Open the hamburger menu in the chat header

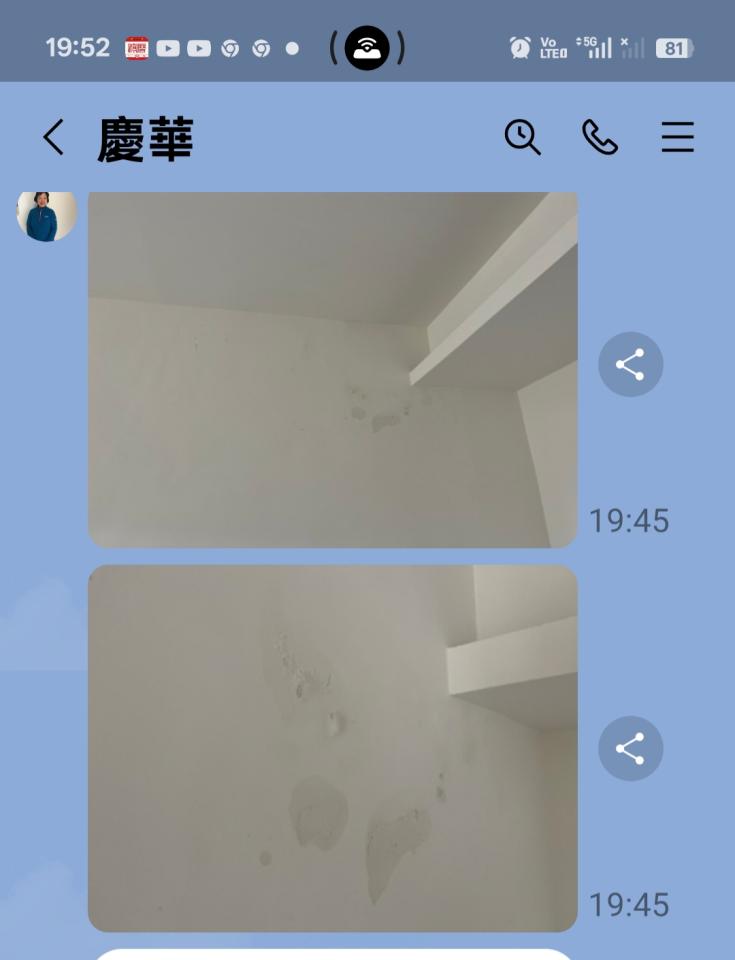(678, 138)
